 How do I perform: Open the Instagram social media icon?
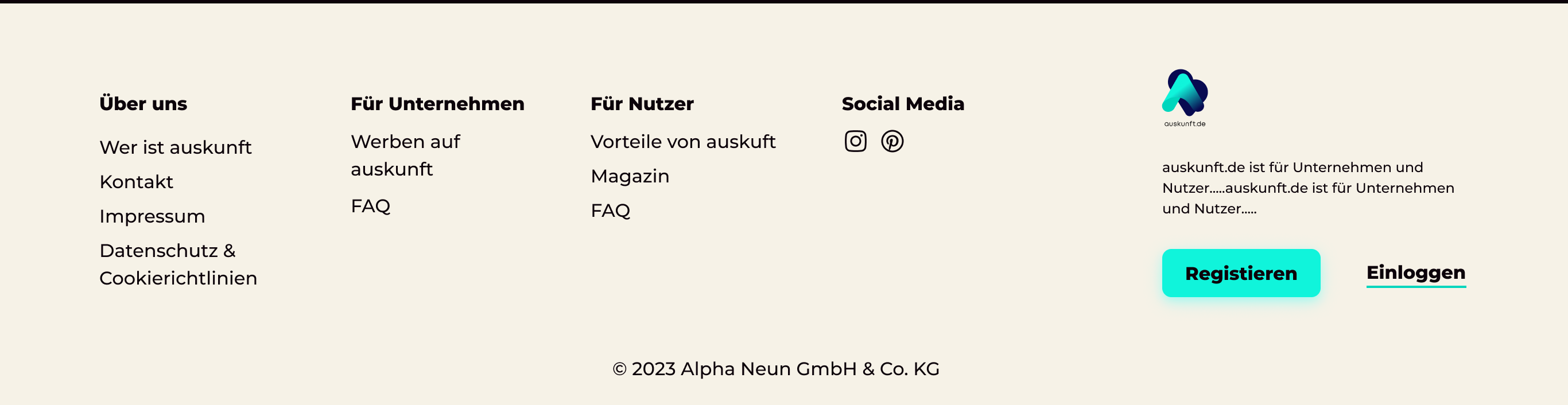(855, 141)
